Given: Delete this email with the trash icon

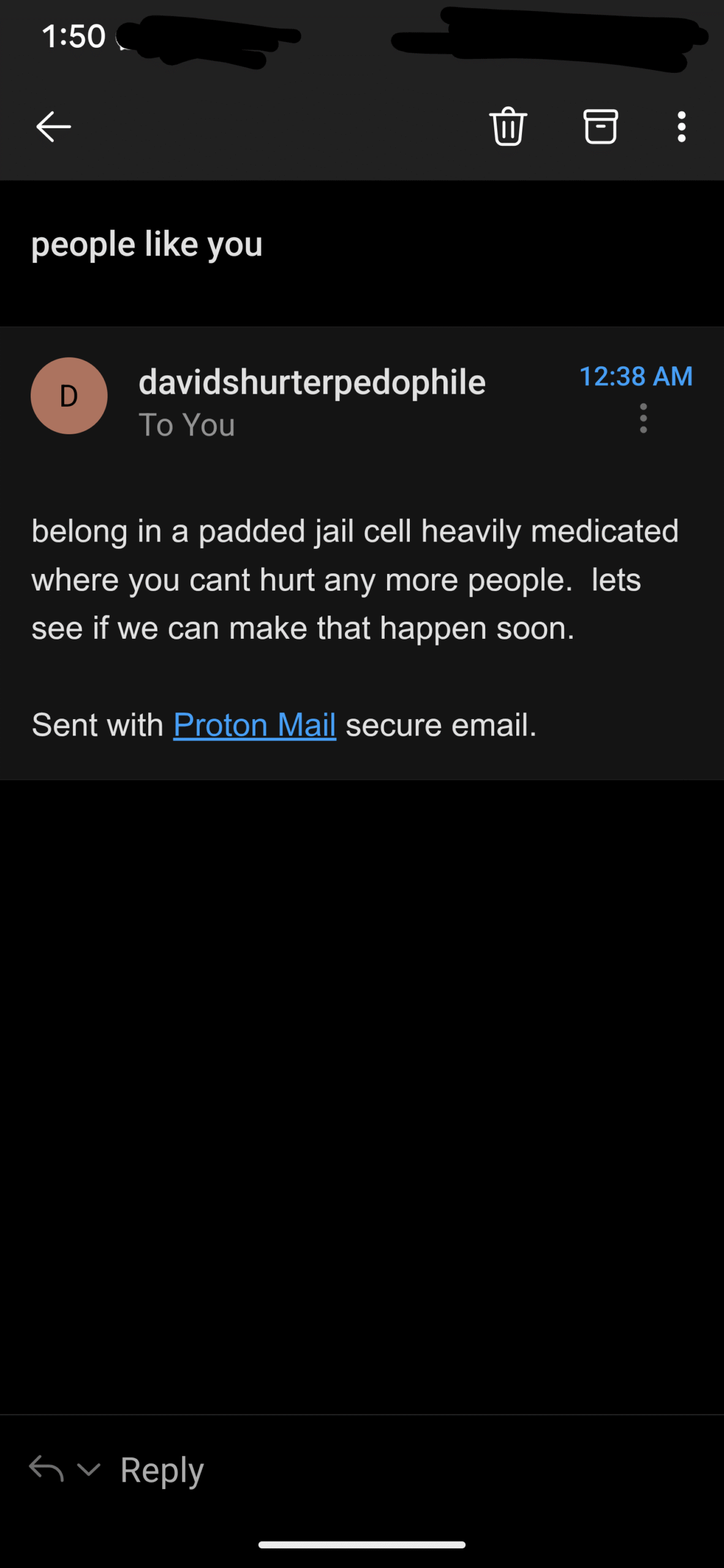Looking at the screenshot, I should tap(508, 126).
